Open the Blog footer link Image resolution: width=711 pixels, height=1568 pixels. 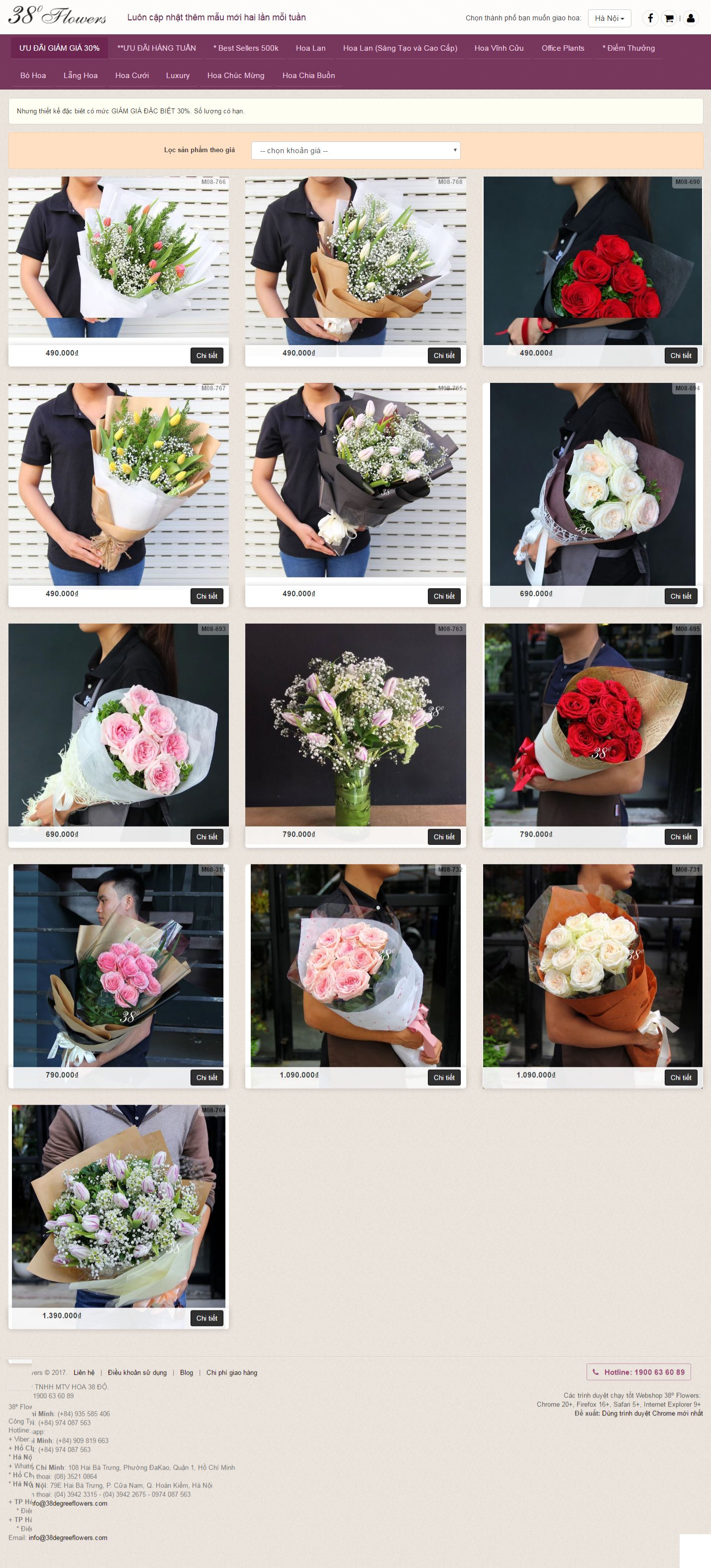pyautogui.click(x=187, y=1373)
